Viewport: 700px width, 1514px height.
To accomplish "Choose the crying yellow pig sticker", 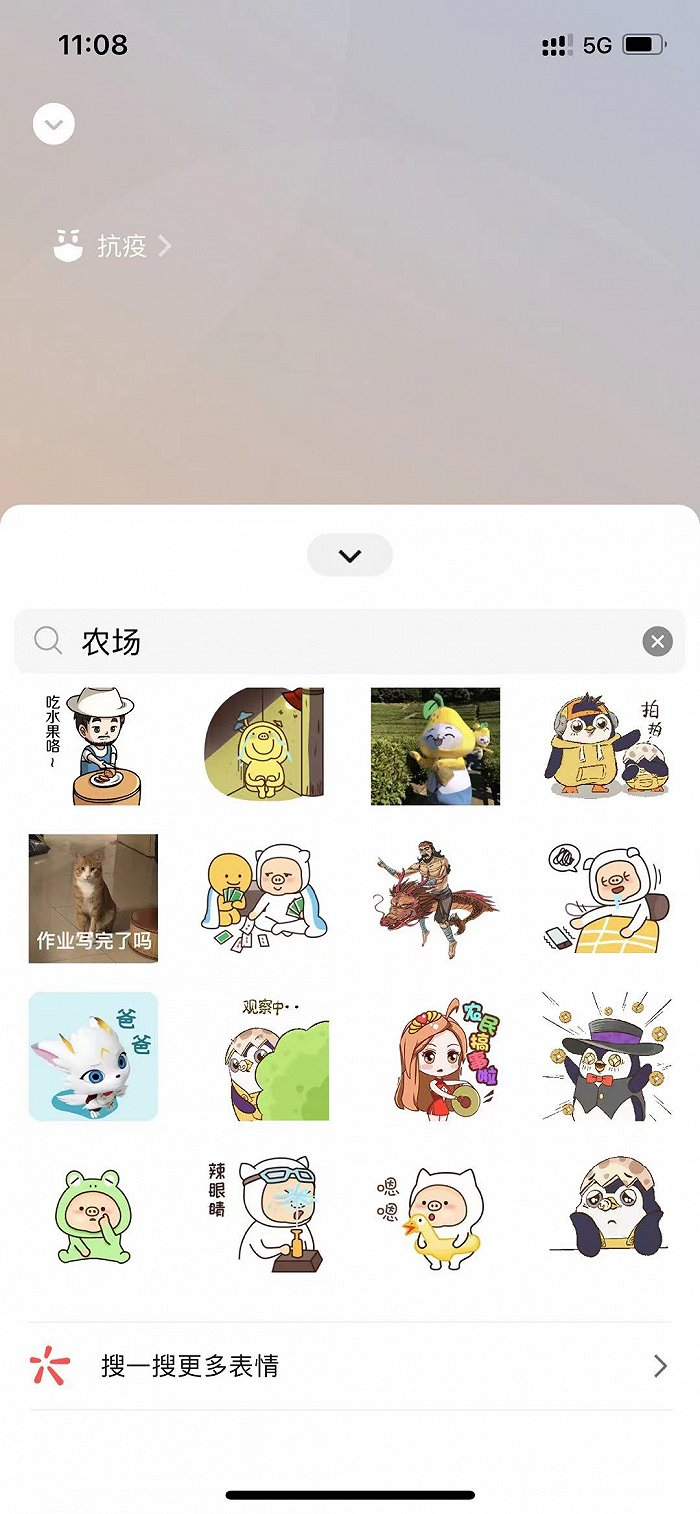I will coord(264,746).
